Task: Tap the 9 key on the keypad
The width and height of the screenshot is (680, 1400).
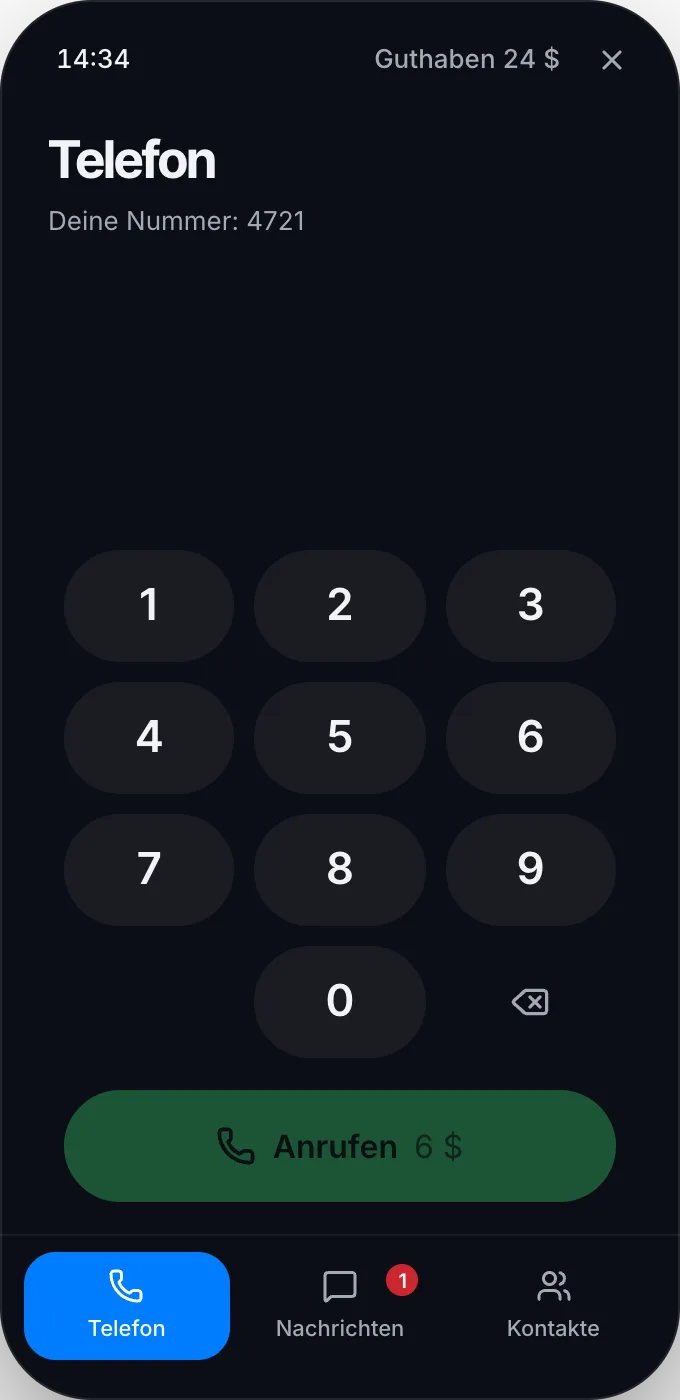Action: (x=531, y=870)
